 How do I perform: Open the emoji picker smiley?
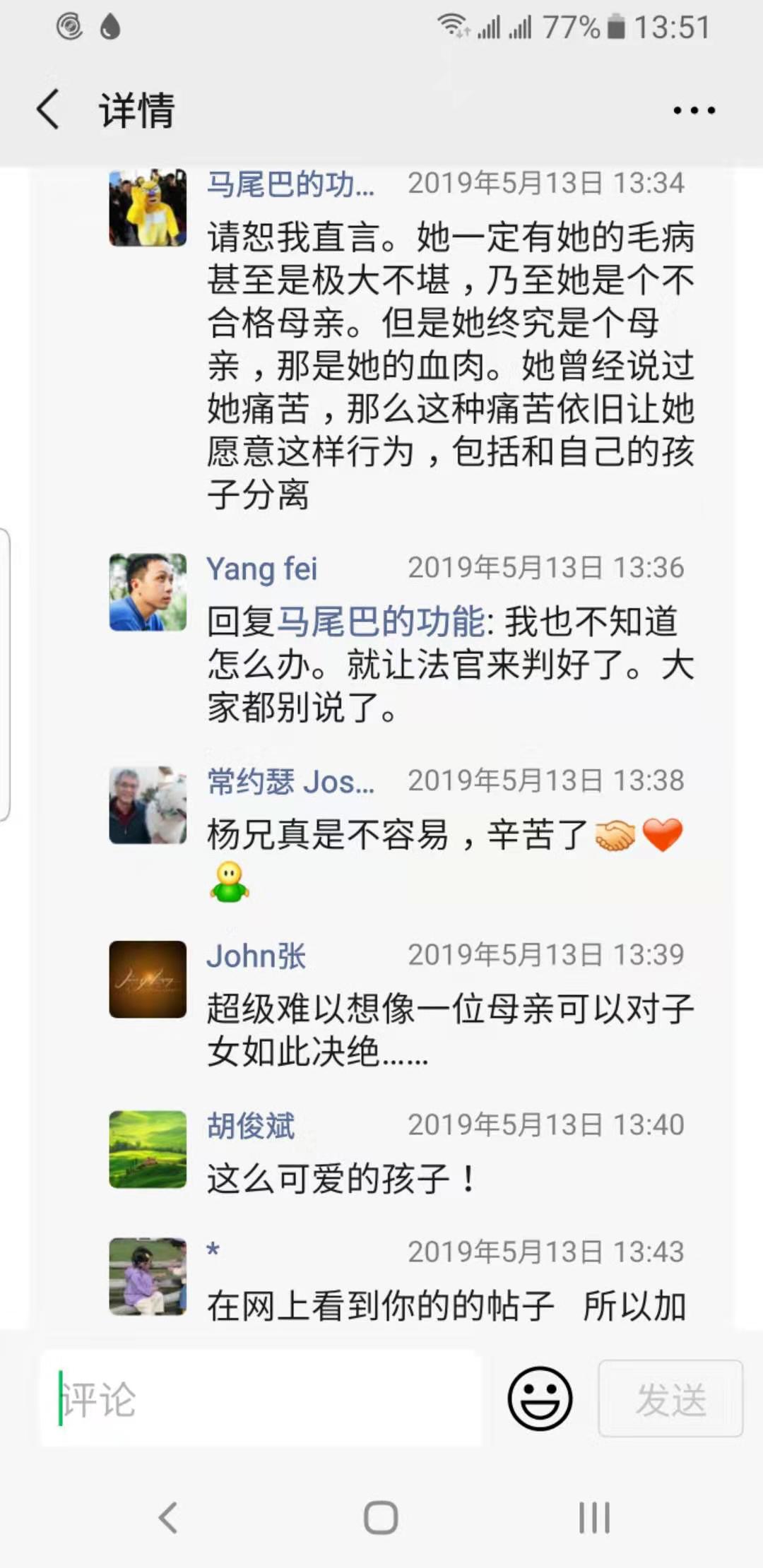pyautogui.click(x=540, y=1398)
